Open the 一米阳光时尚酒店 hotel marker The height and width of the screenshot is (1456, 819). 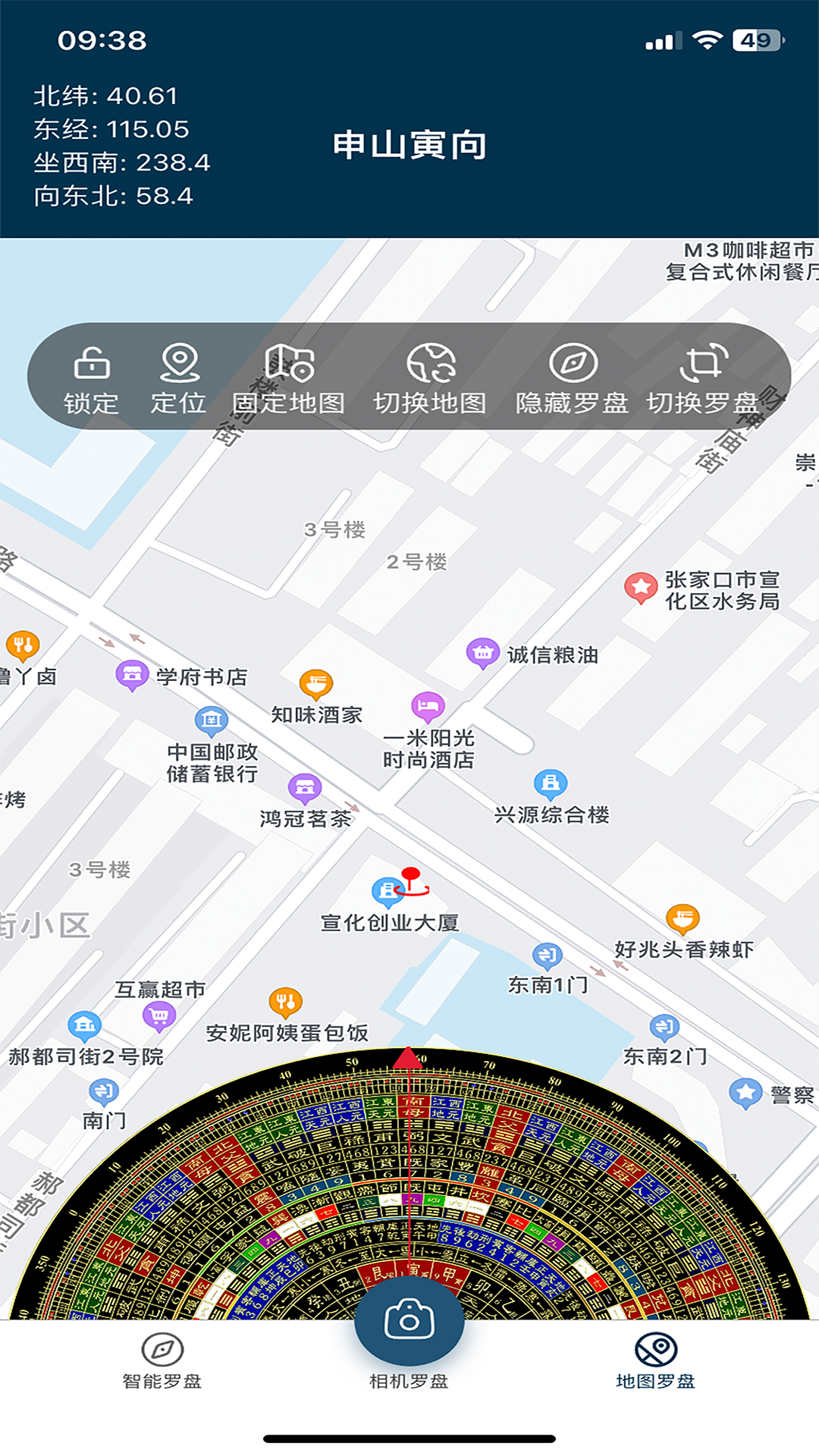click(428, 708)
